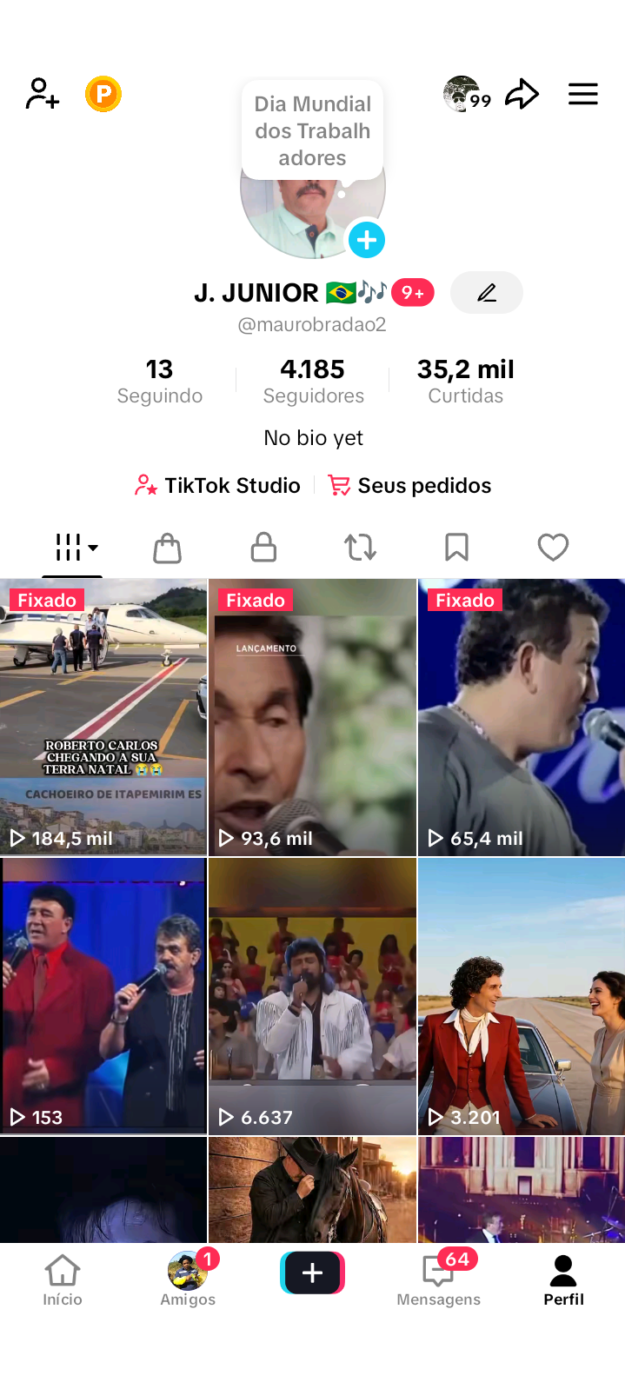Open the orange P coin icon

[103, 94]
